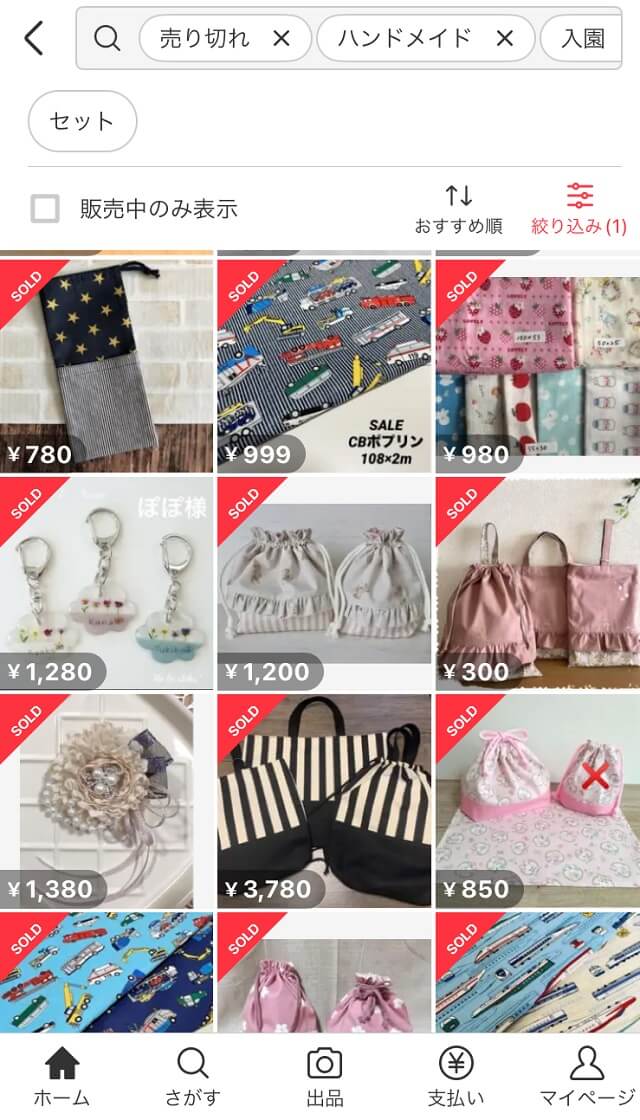This screenshot has height=1120, width=640.
Task: Remove the ハンドメイド search chip
Action: (505, 39)
